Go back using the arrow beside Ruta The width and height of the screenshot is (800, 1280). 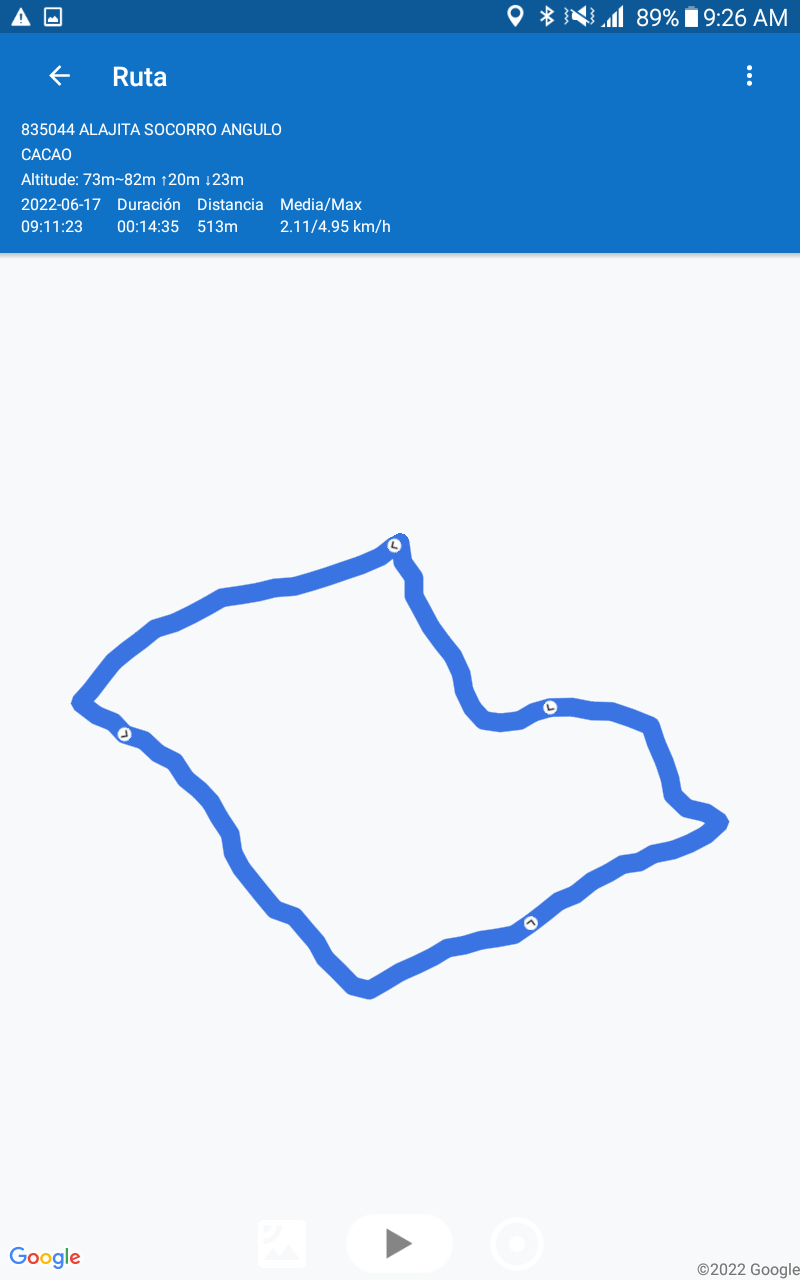pos(60,76)
